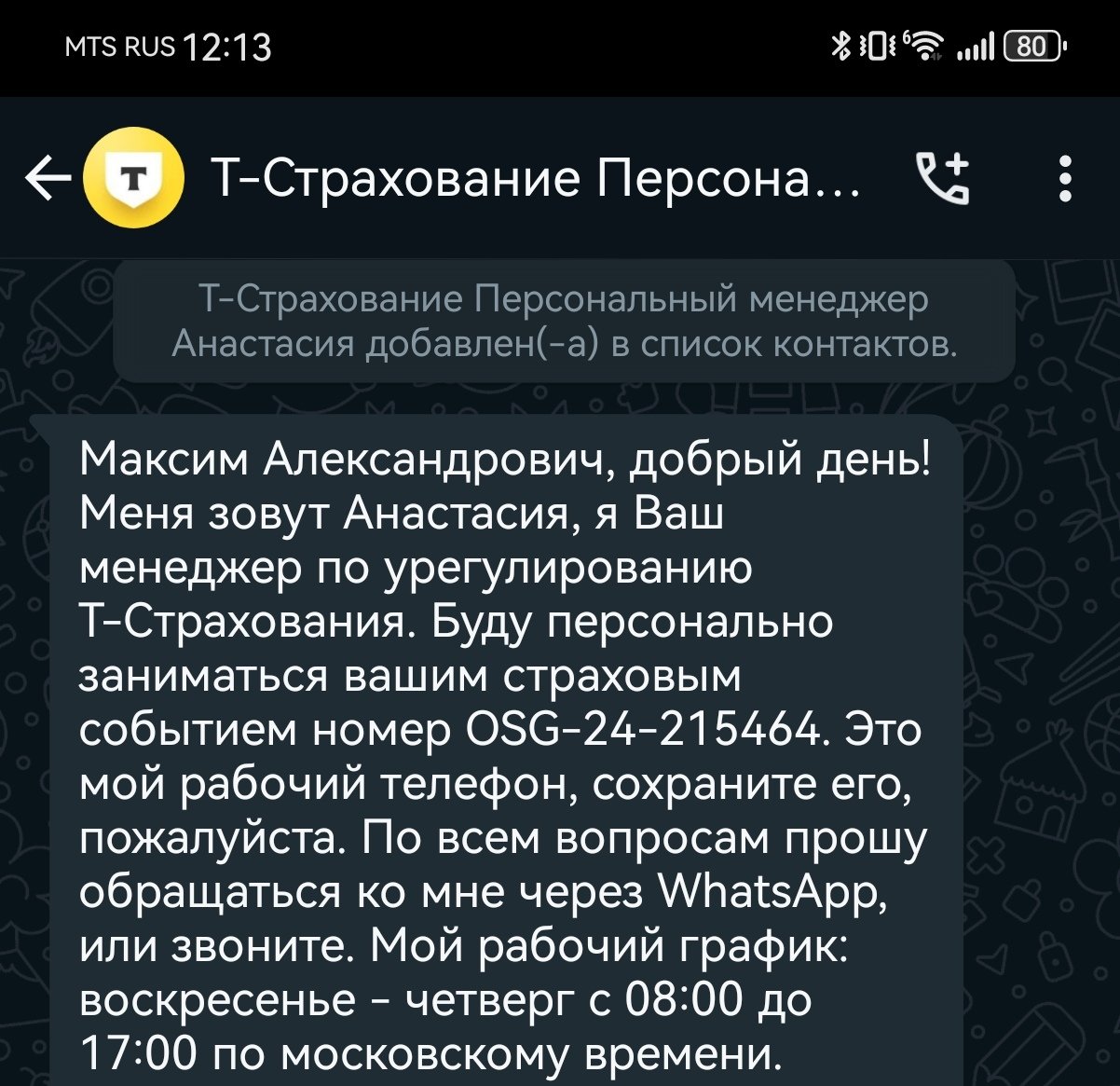
Task: Go back to the chats list
Action: [x=47, y=179]
